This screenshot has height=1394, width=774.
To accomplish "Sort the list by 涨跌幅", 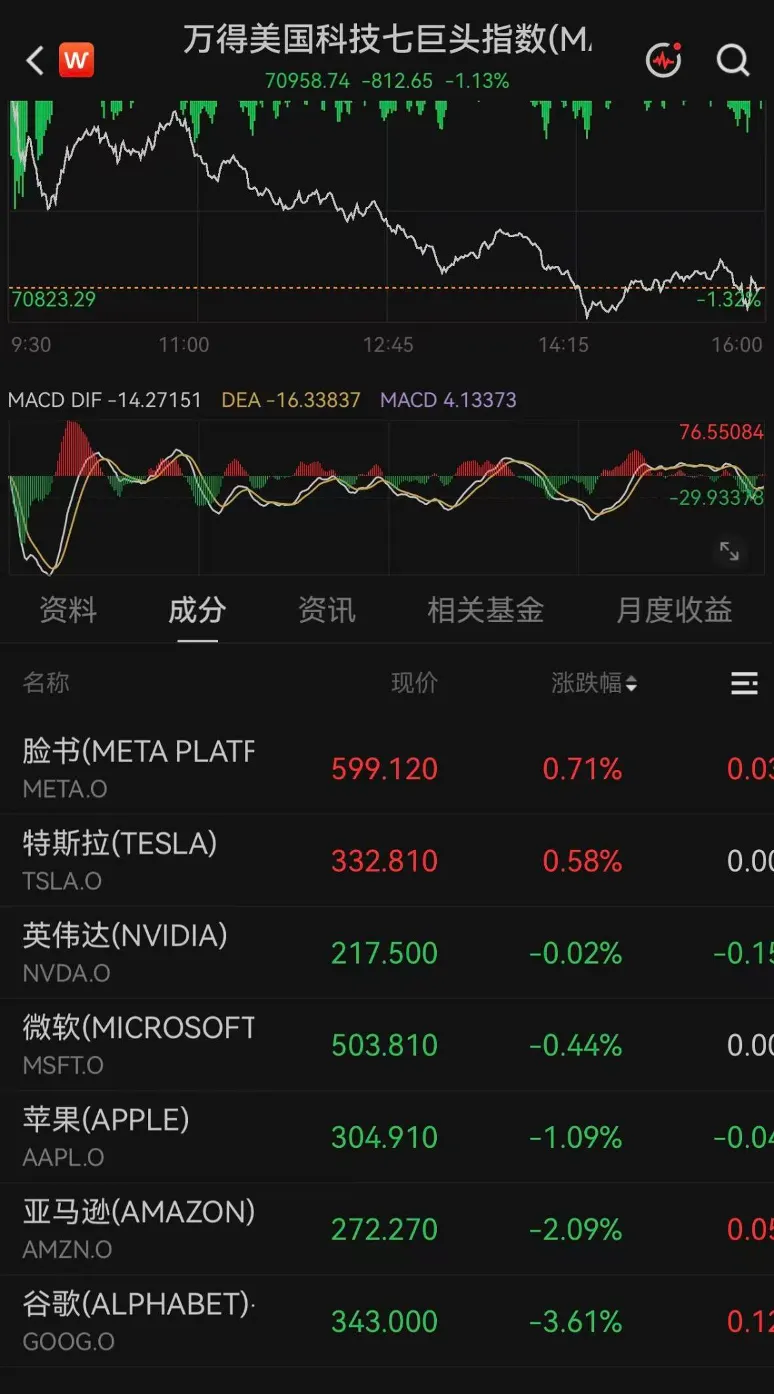I will (x=594, y=683).
